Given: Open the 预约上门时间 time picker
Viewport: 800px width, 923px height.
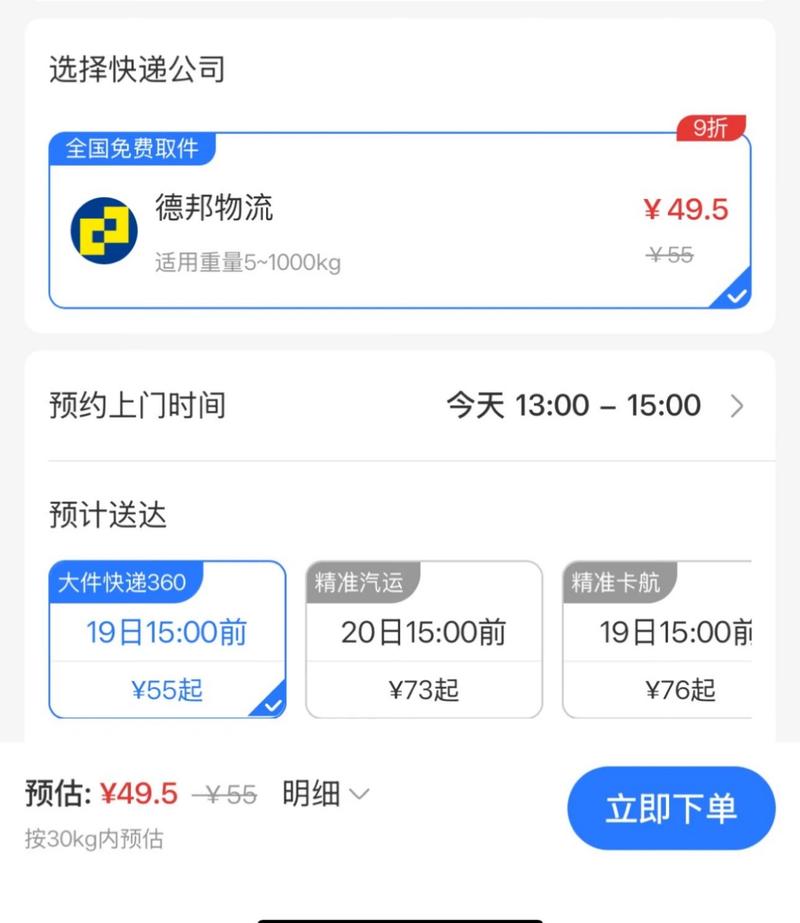Looking at the screenshot, I should point(137,406).
